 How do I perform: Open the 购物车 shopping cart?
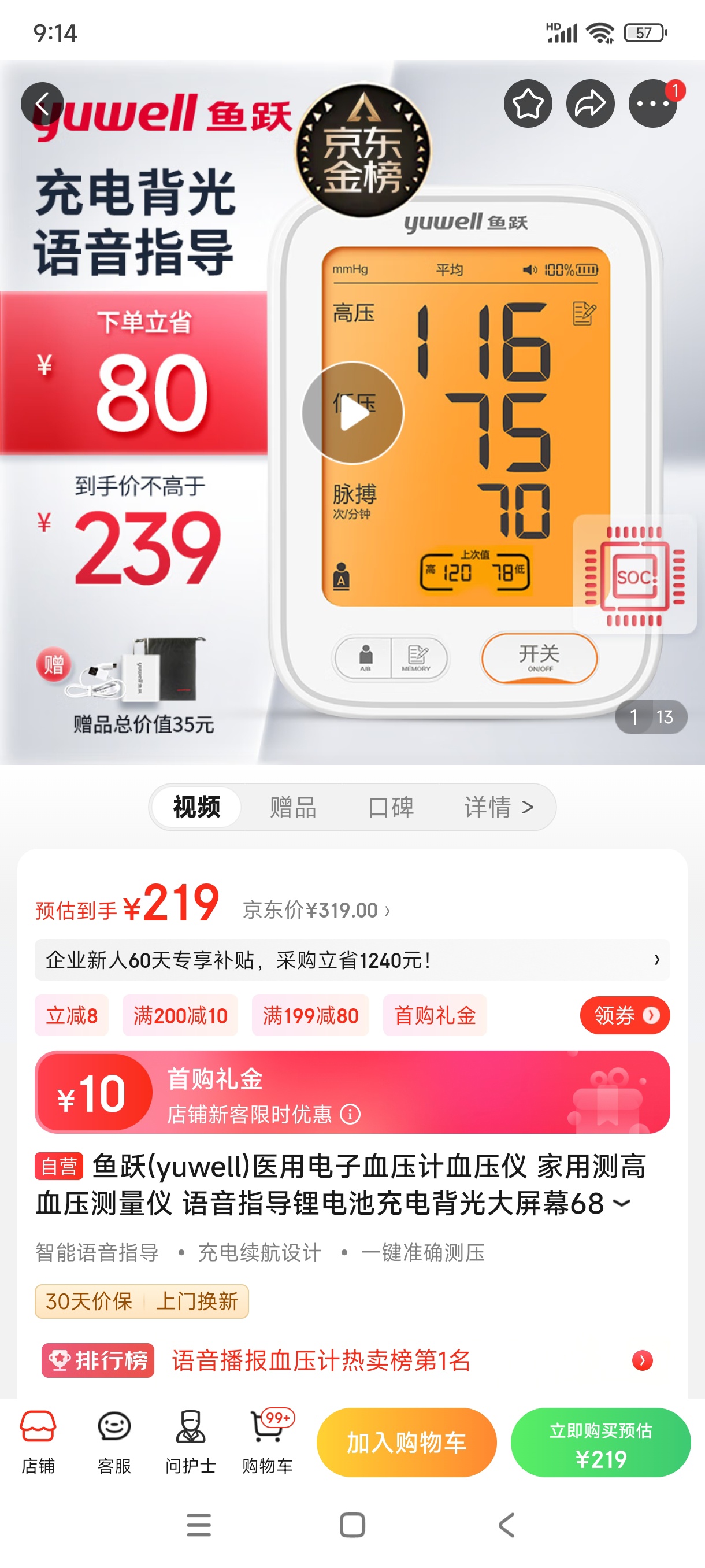click(x=268, y=1441)
